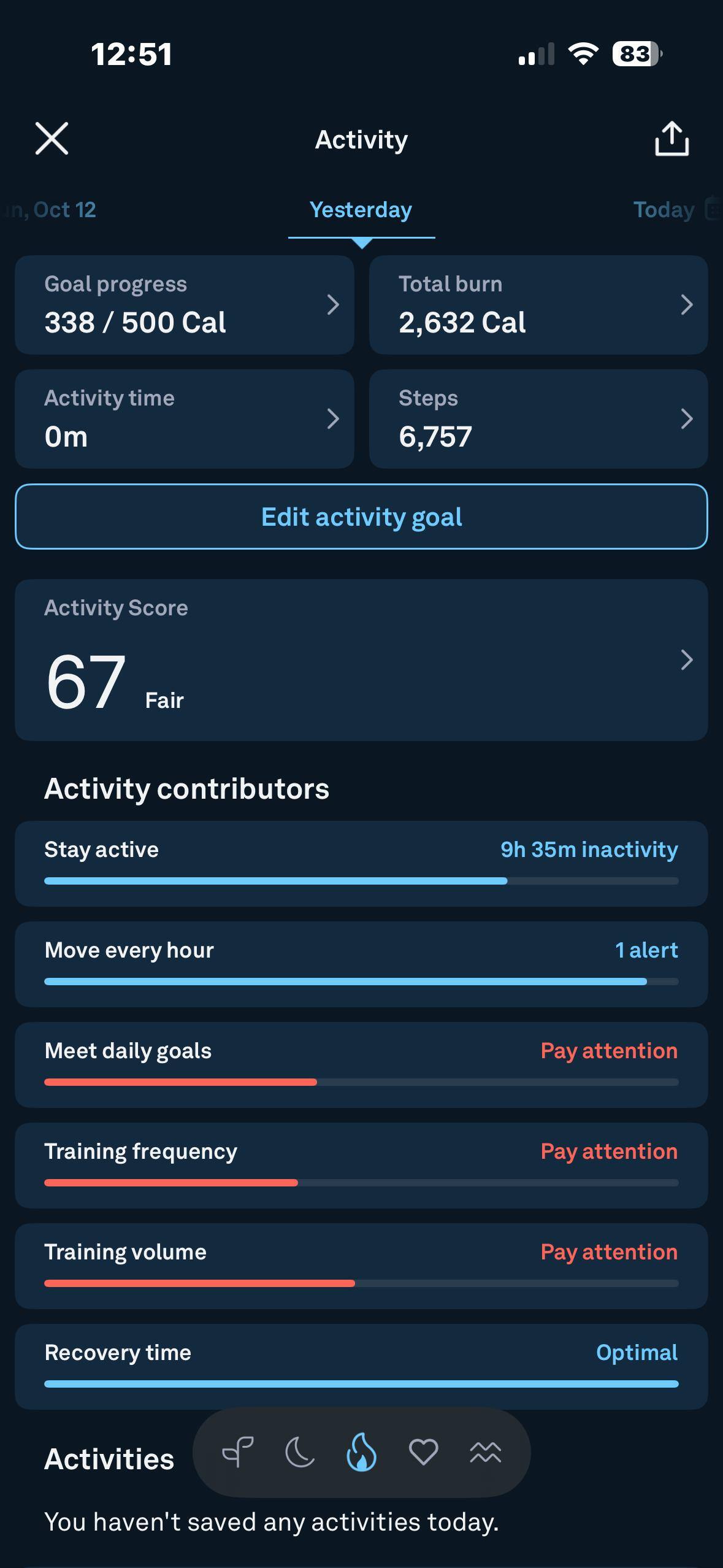
Task: Close the Activity screen
Action: point(52,138)
